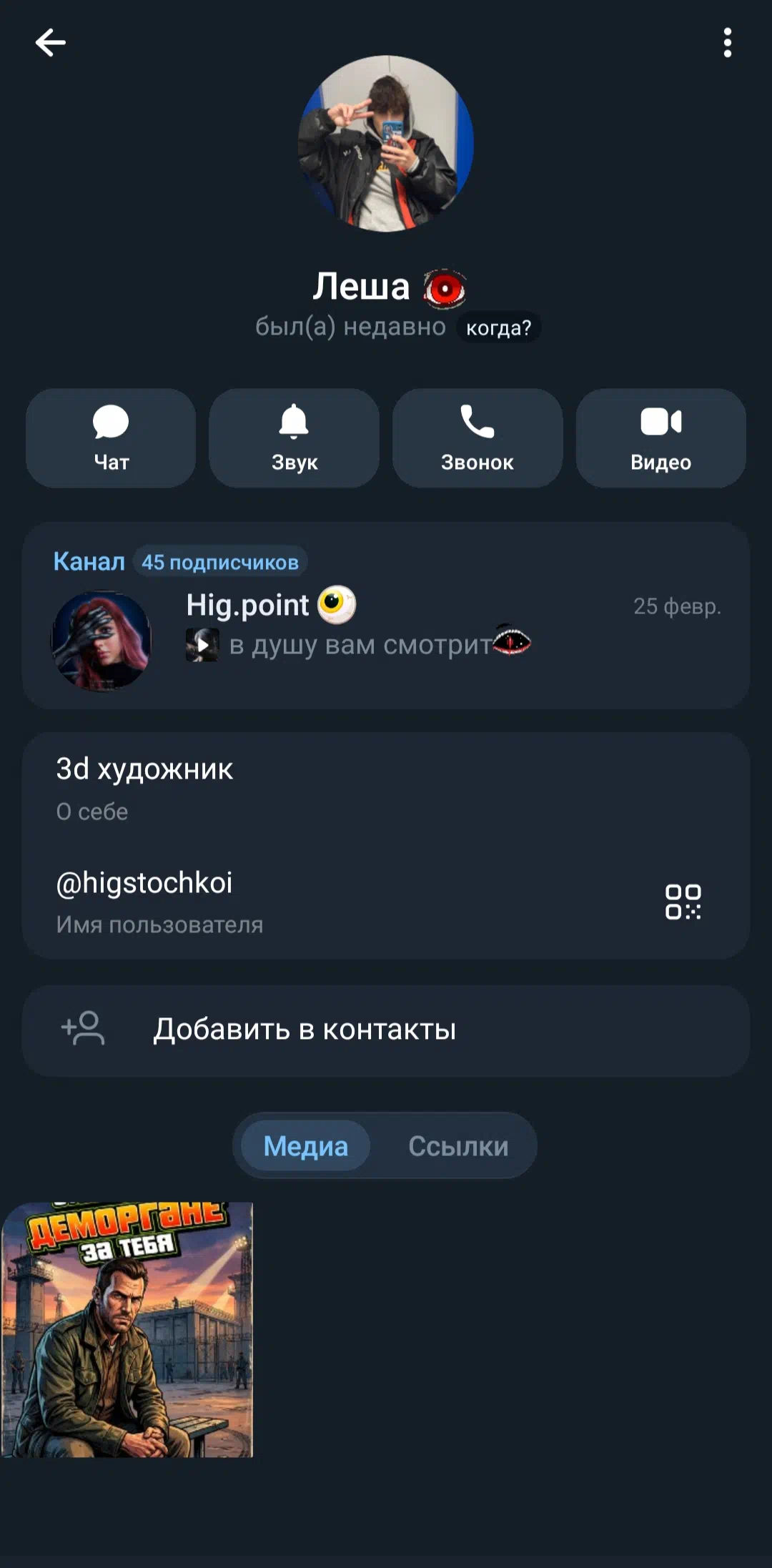Select «Добавить в контакты»
Screen dimensions: 772x1568
click(386, 1030)
